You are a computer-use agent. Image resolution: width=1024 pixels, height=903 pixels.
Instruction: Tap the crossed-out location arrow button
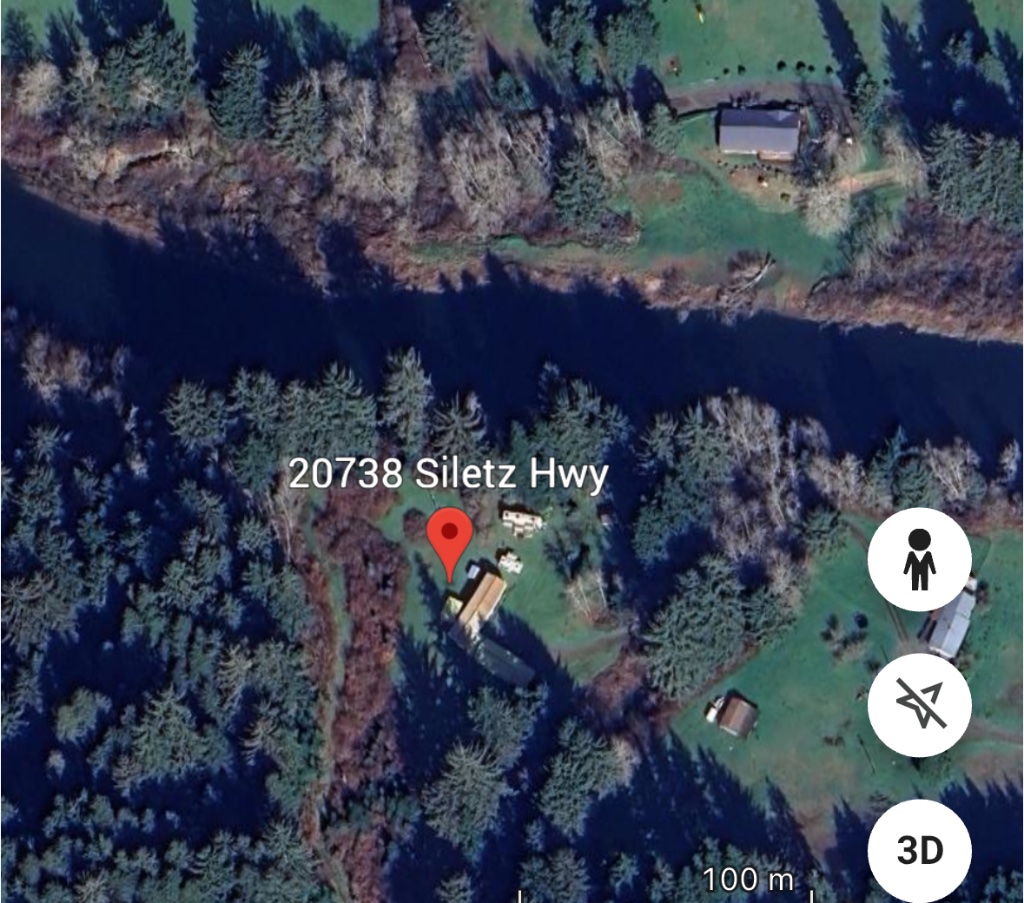pyautogui.click(x=919, y=706)
